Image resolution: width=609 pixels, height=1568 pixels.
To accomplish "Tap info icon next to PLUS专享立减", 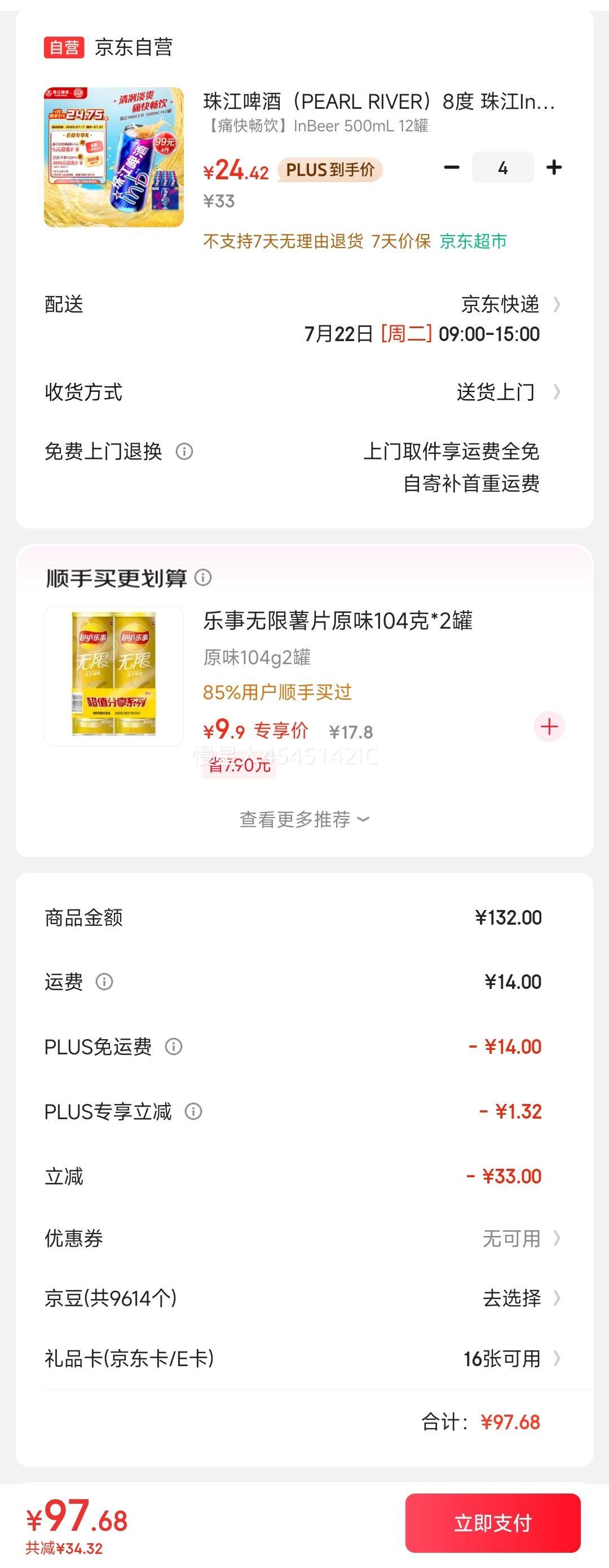I will click(193, 1111).
